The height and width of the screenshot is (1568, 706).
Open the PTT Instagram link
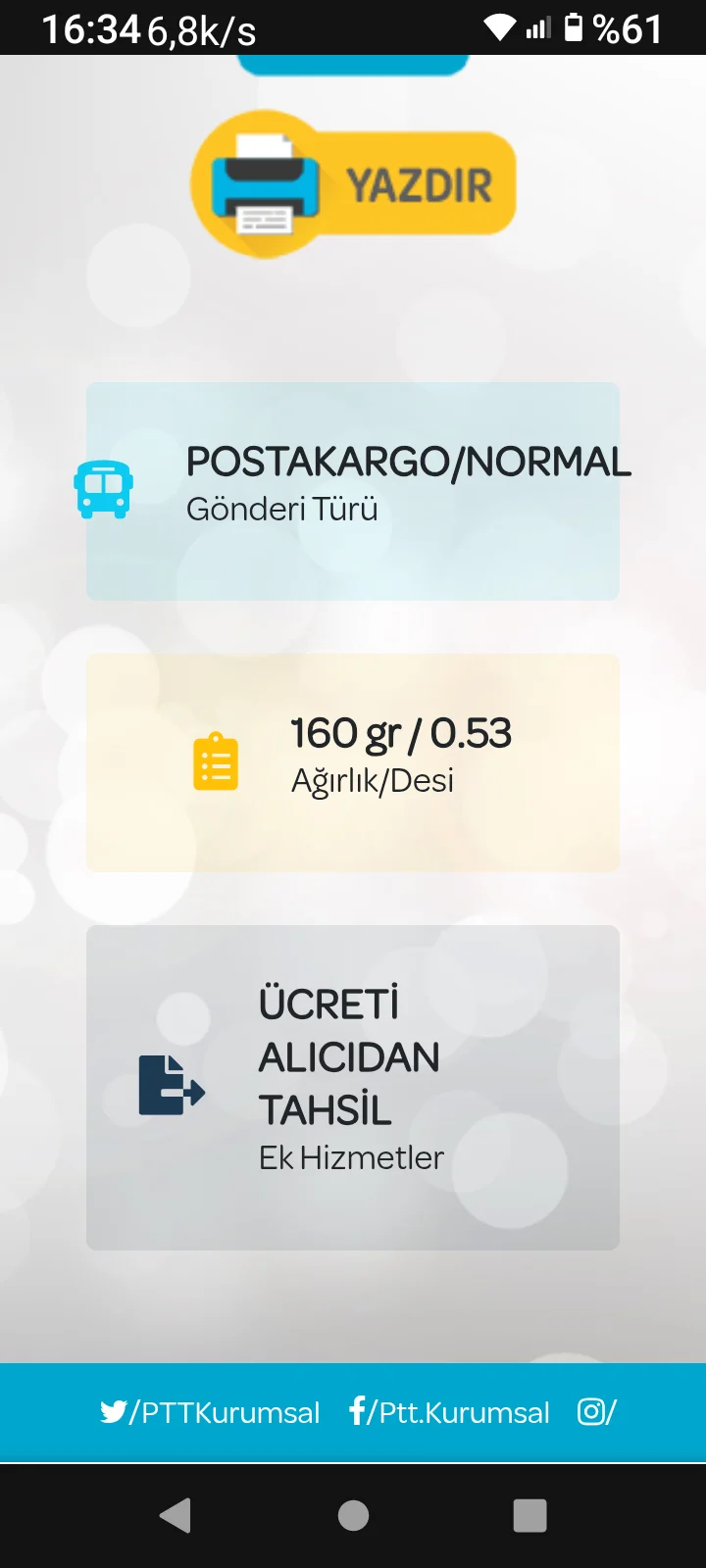coord(596,1412)
